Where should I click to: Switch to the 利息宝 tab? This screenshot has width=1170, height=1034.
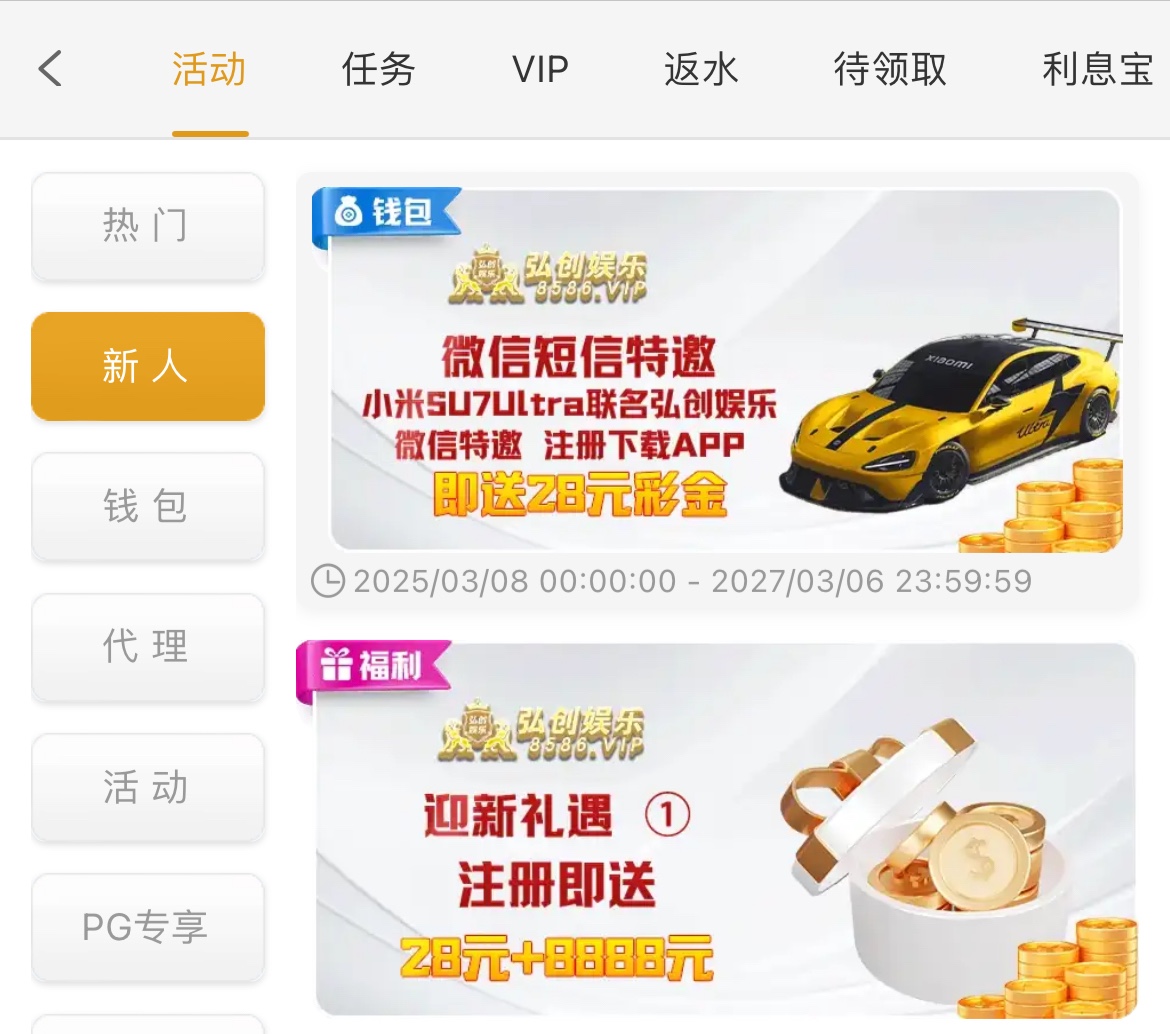click(1097, 70)
